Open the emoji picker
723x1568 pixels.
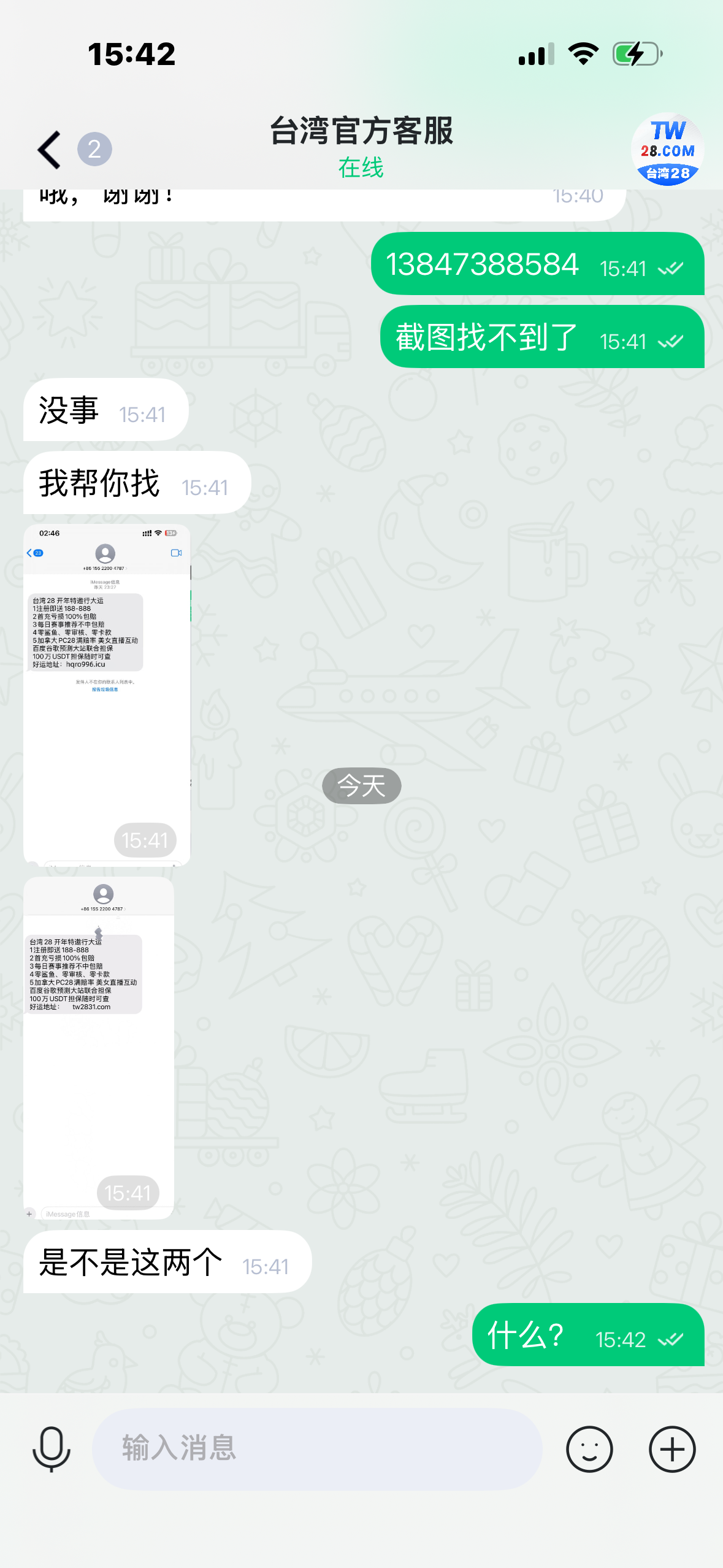coord(589,1448)
